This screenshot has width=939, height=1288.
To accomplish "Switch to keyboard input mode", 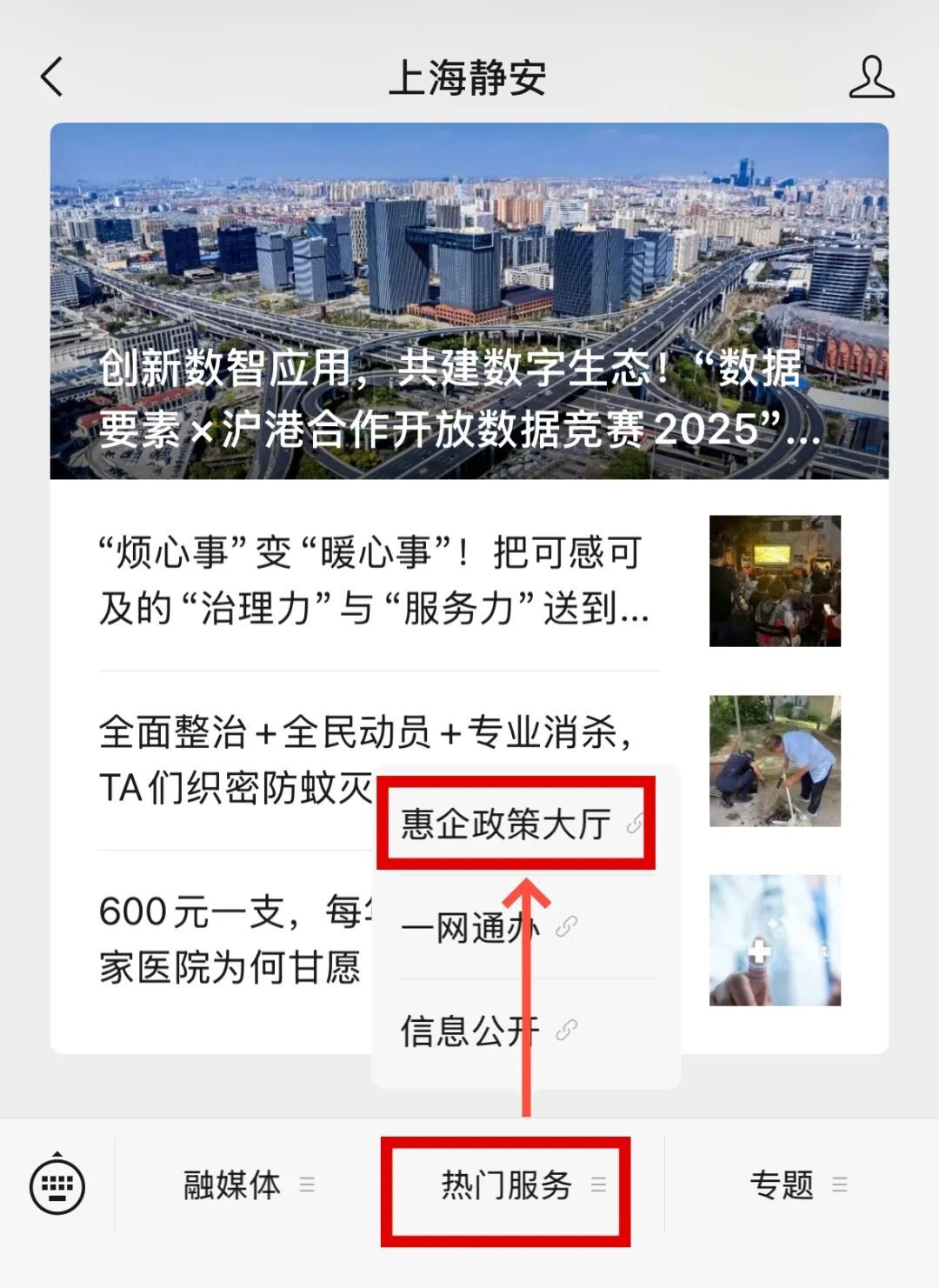I will (57, 1185).
